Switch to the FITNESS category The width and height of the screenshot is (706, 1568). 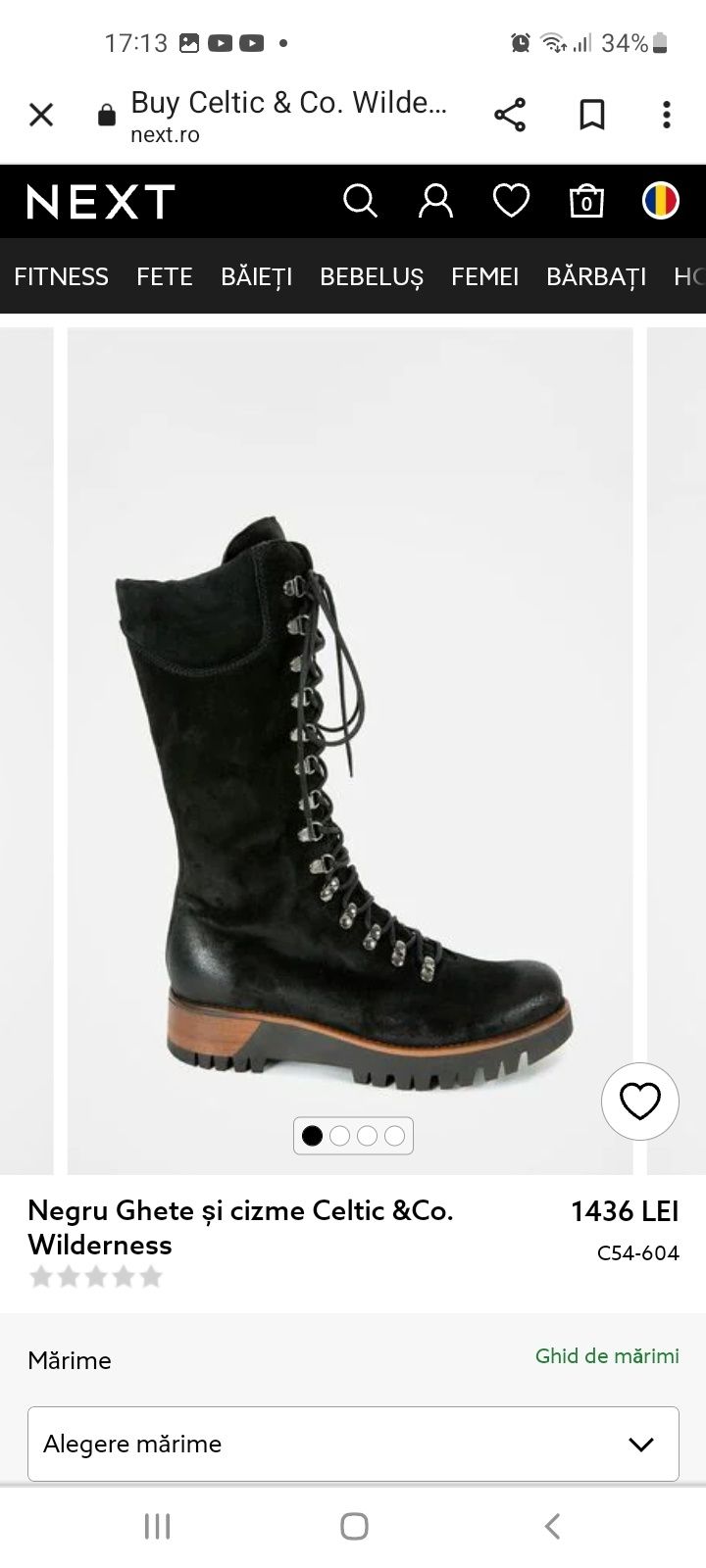click(61, 276)
